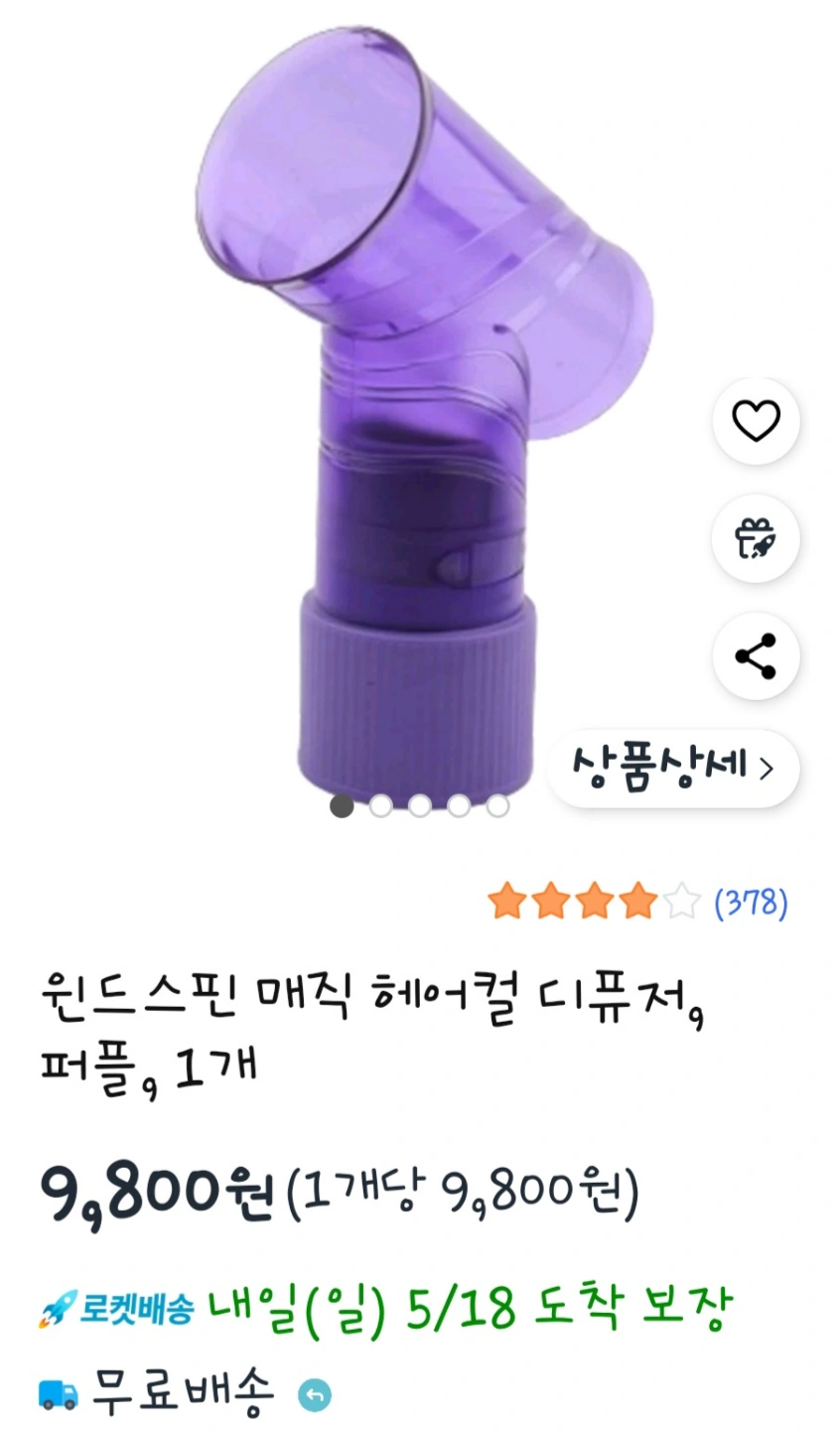The image size is (840, 1430).
Task: Open 상품상세 product details
Action: point(673,768)
